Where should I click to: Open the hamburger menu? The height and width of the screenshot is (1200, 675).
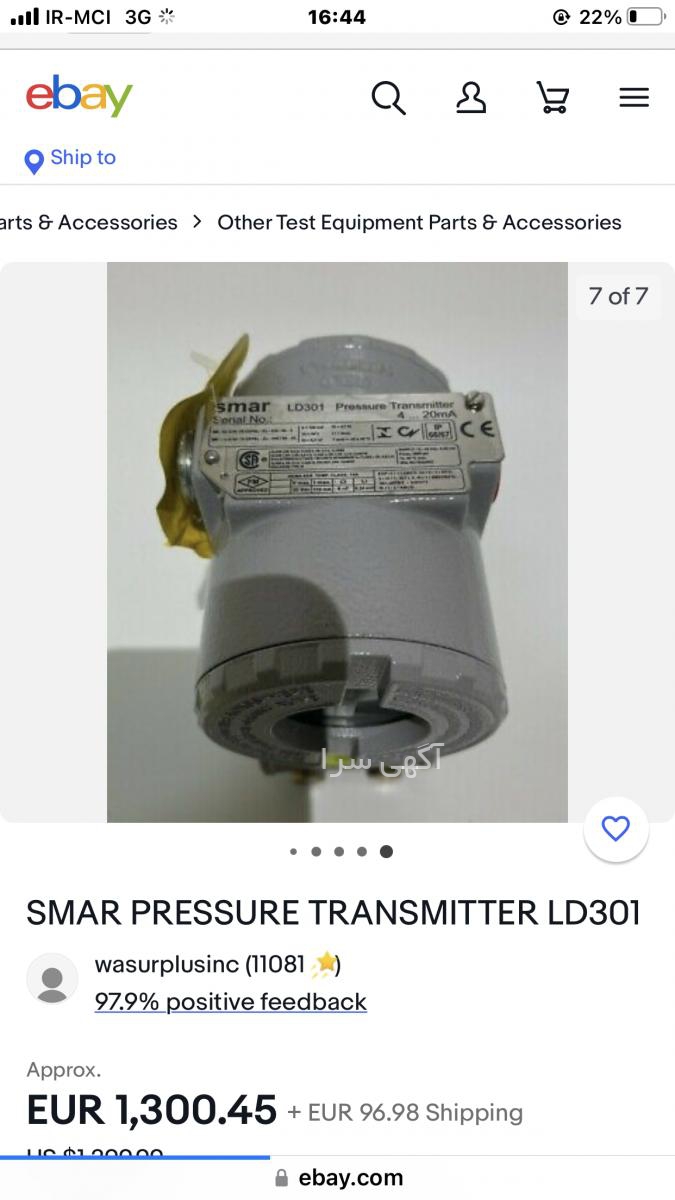click(x=634, y=97)
